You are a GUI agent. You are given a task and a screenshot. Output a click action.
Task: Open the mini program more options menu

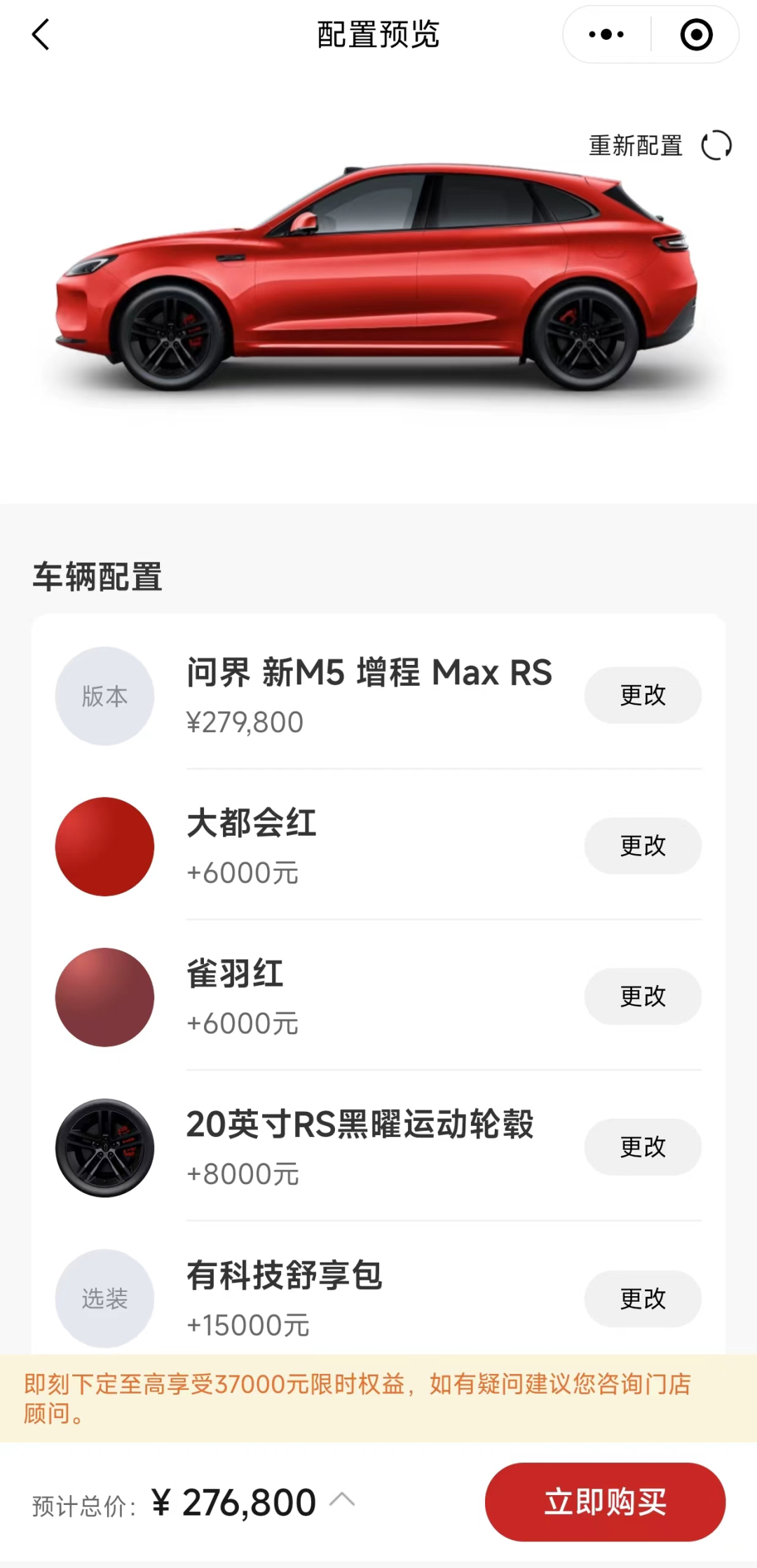click(x=606, y=34)
